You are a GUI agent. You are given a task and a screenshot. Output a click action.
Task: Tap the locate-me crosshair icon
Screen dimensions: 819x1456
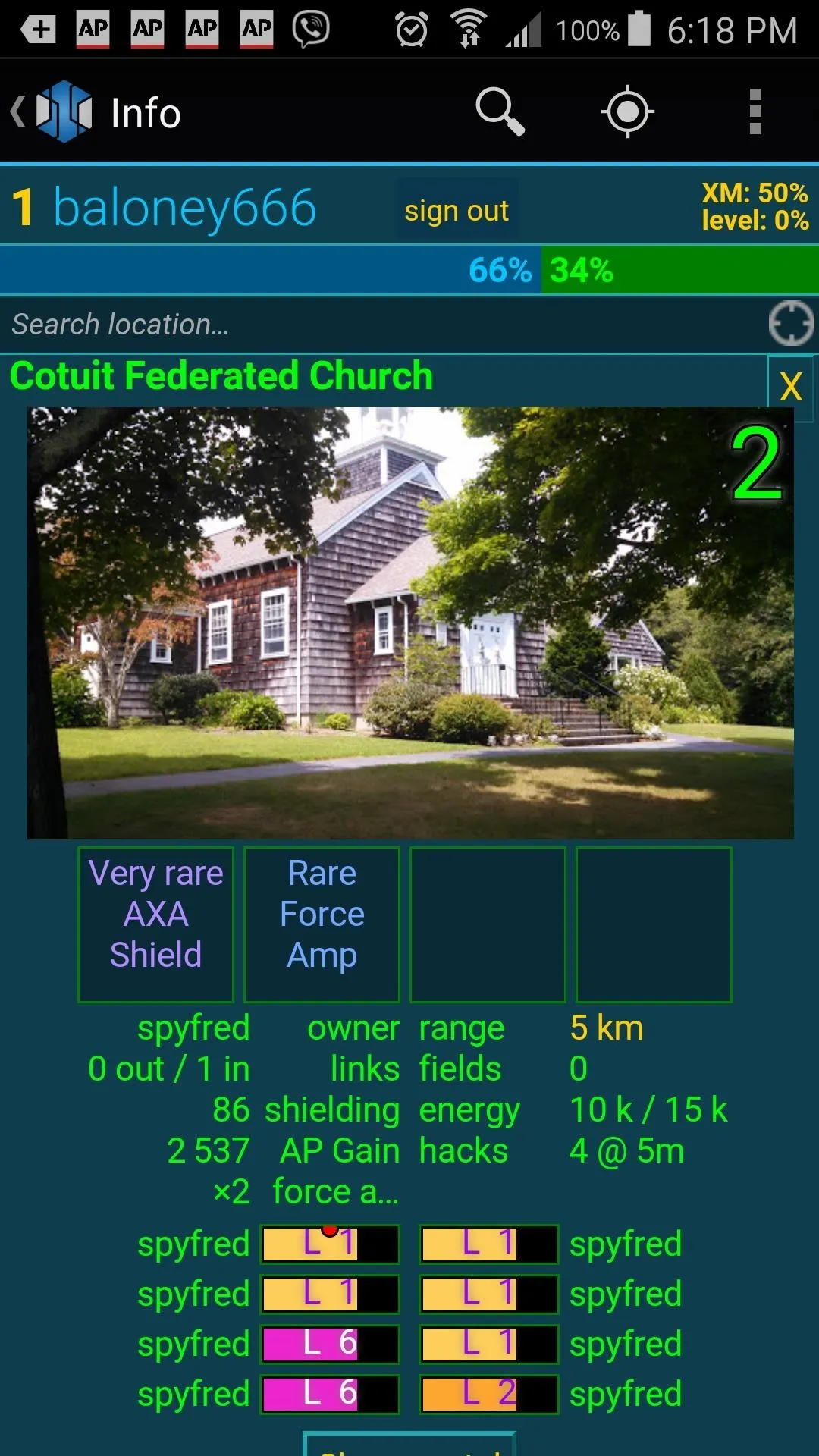(x=627, y=111)
